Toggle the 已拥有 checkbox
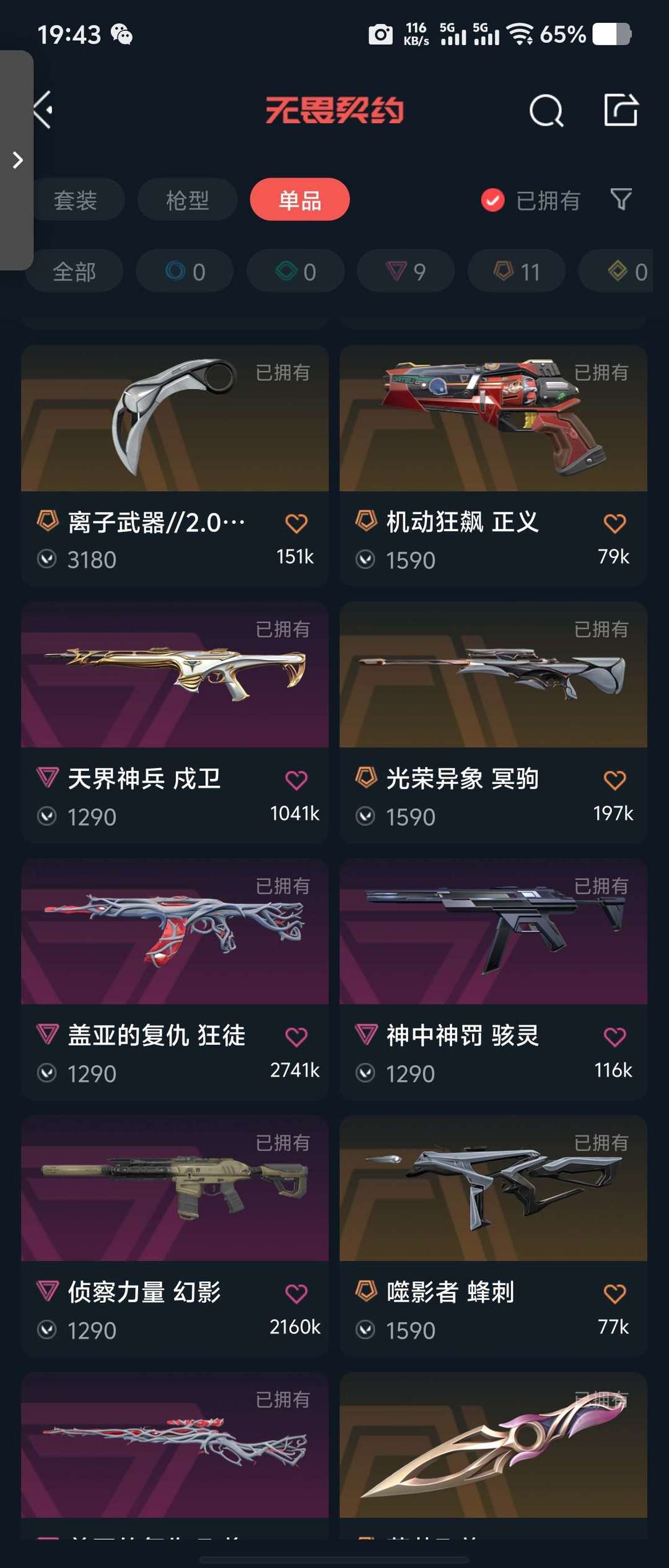669x1568 pixels. [493, 200]
